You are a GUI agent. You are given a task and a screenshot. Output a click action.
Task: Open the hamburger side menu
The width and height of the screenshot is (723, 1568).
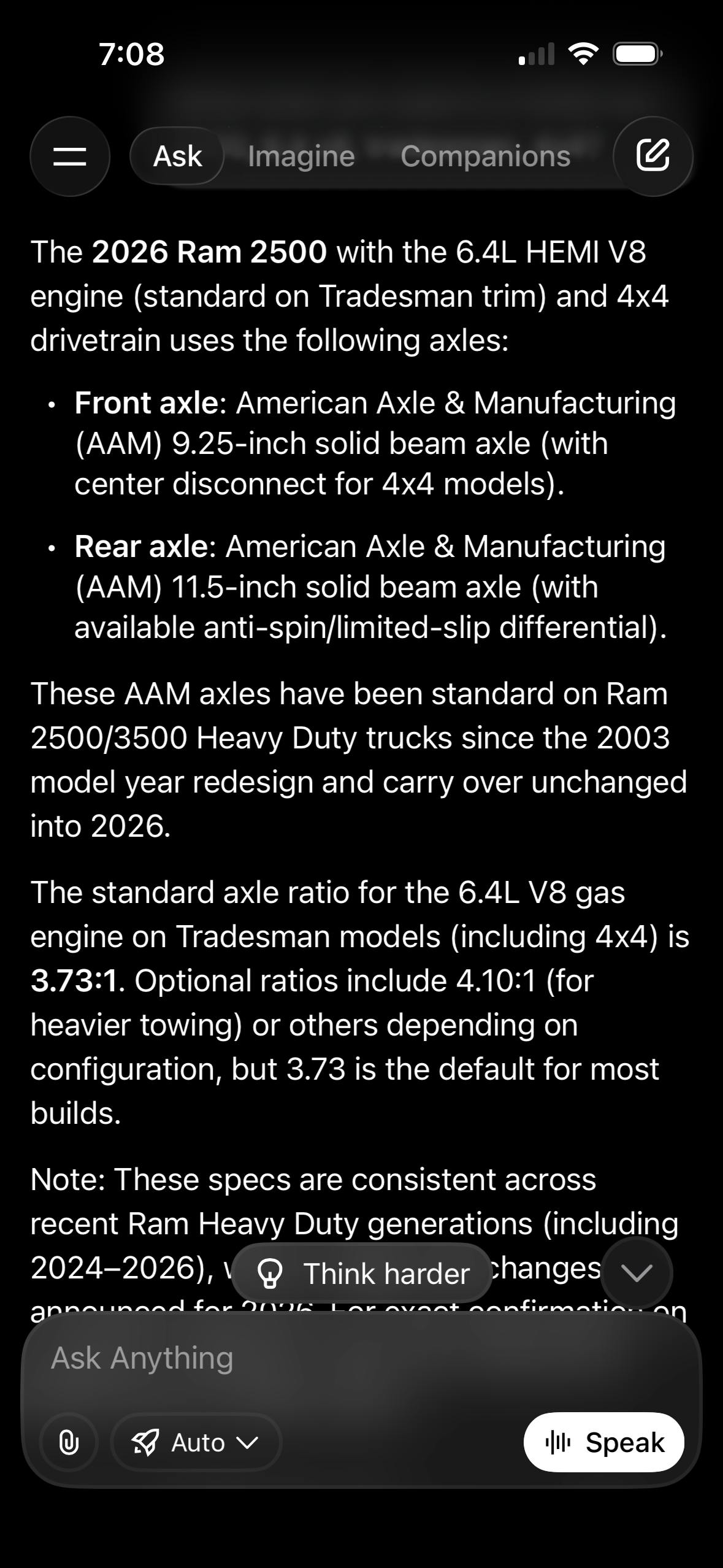70,156
